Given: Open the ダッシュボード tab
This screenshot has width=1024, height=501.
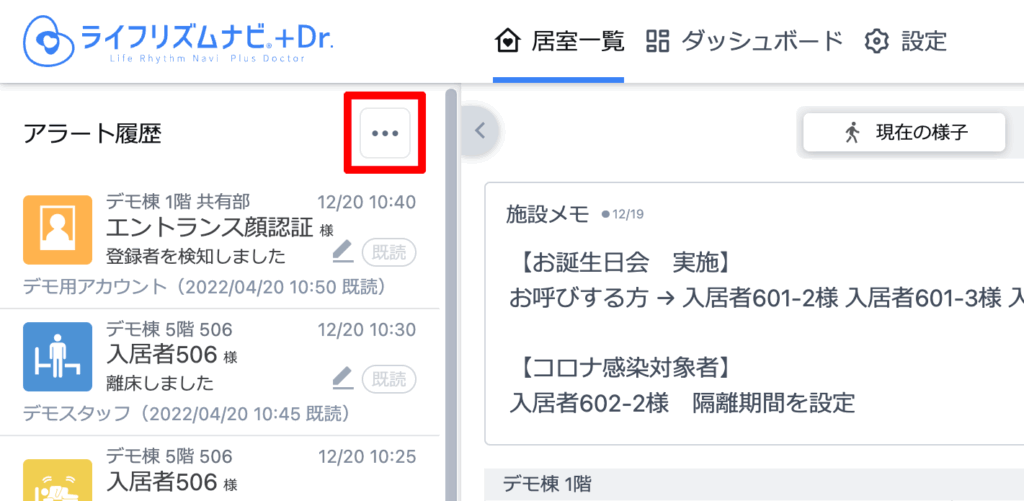Looking at the screenshot, I should coord(745,42).
